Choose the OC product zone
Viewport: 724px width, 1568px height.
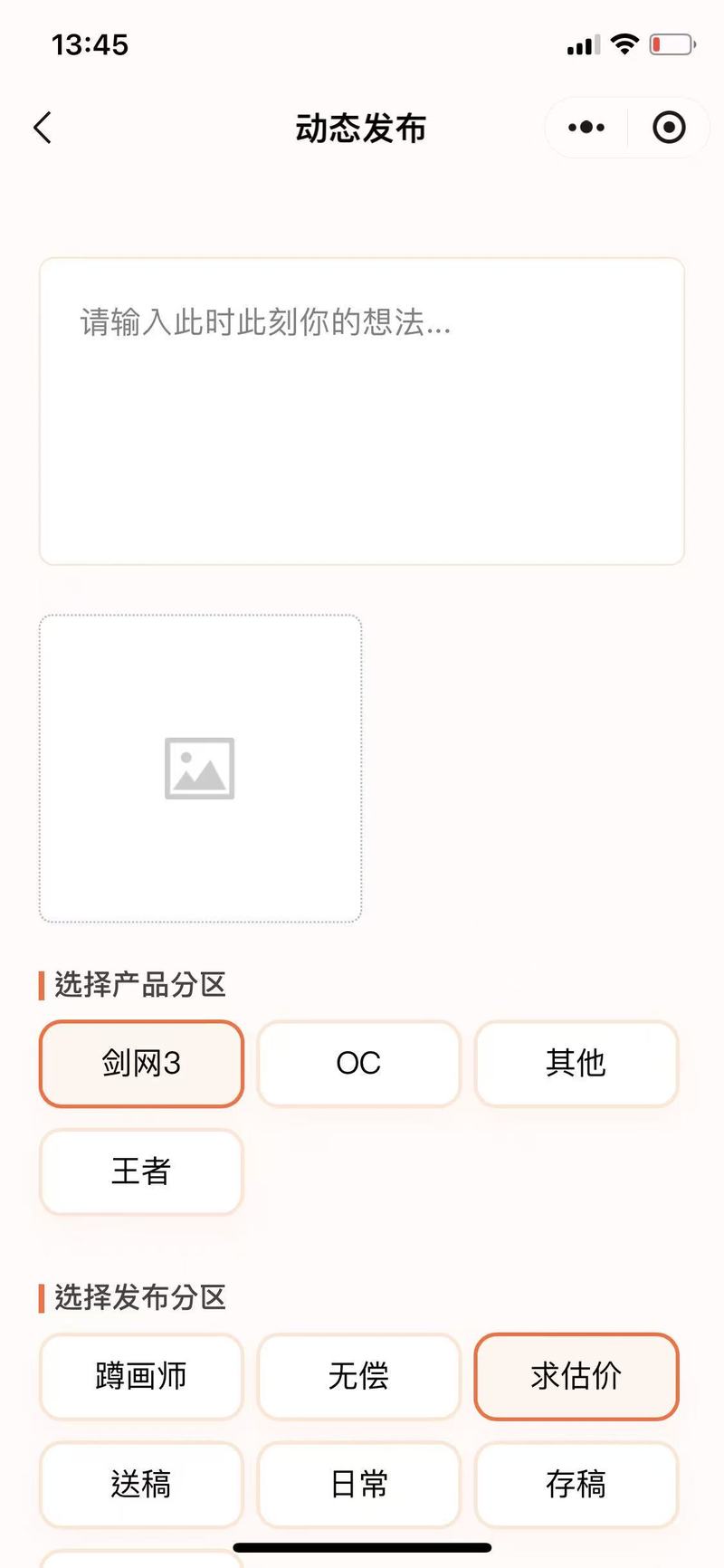(358, 1064)
